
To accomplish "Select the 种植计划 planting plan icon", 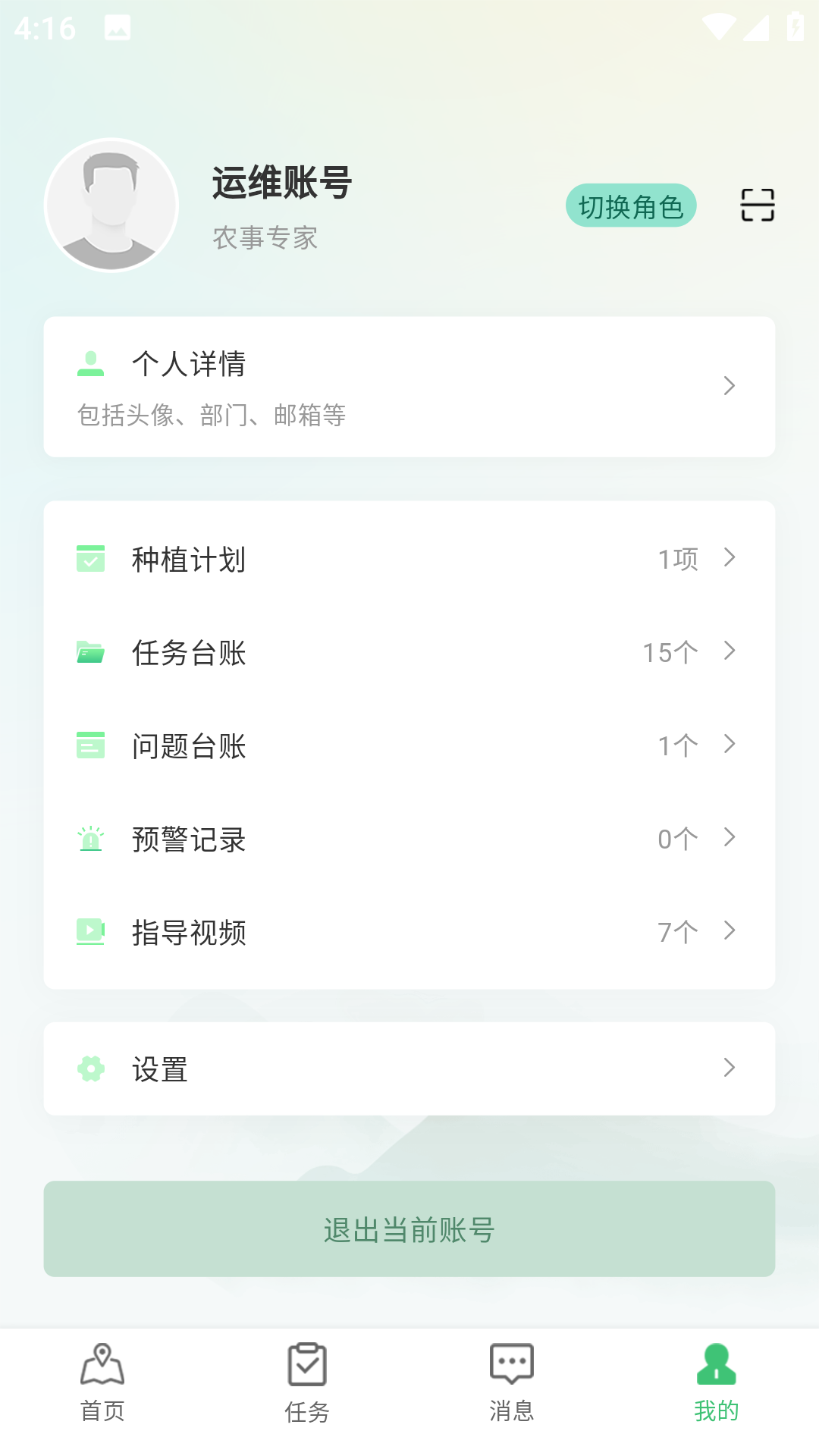I will pos(90,559).
